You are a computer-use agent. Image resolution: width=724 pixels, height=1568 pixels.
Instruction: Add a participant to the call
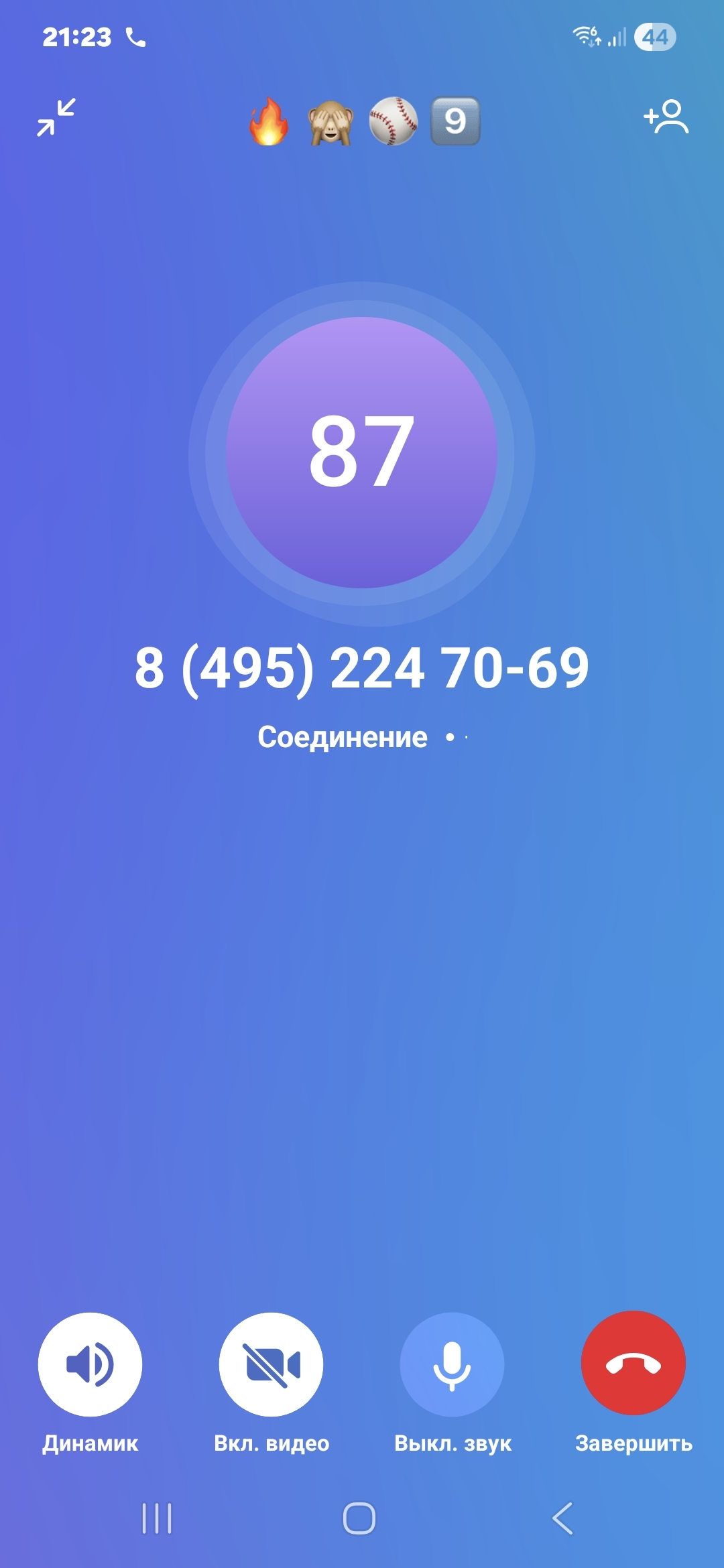coord(666,118)
